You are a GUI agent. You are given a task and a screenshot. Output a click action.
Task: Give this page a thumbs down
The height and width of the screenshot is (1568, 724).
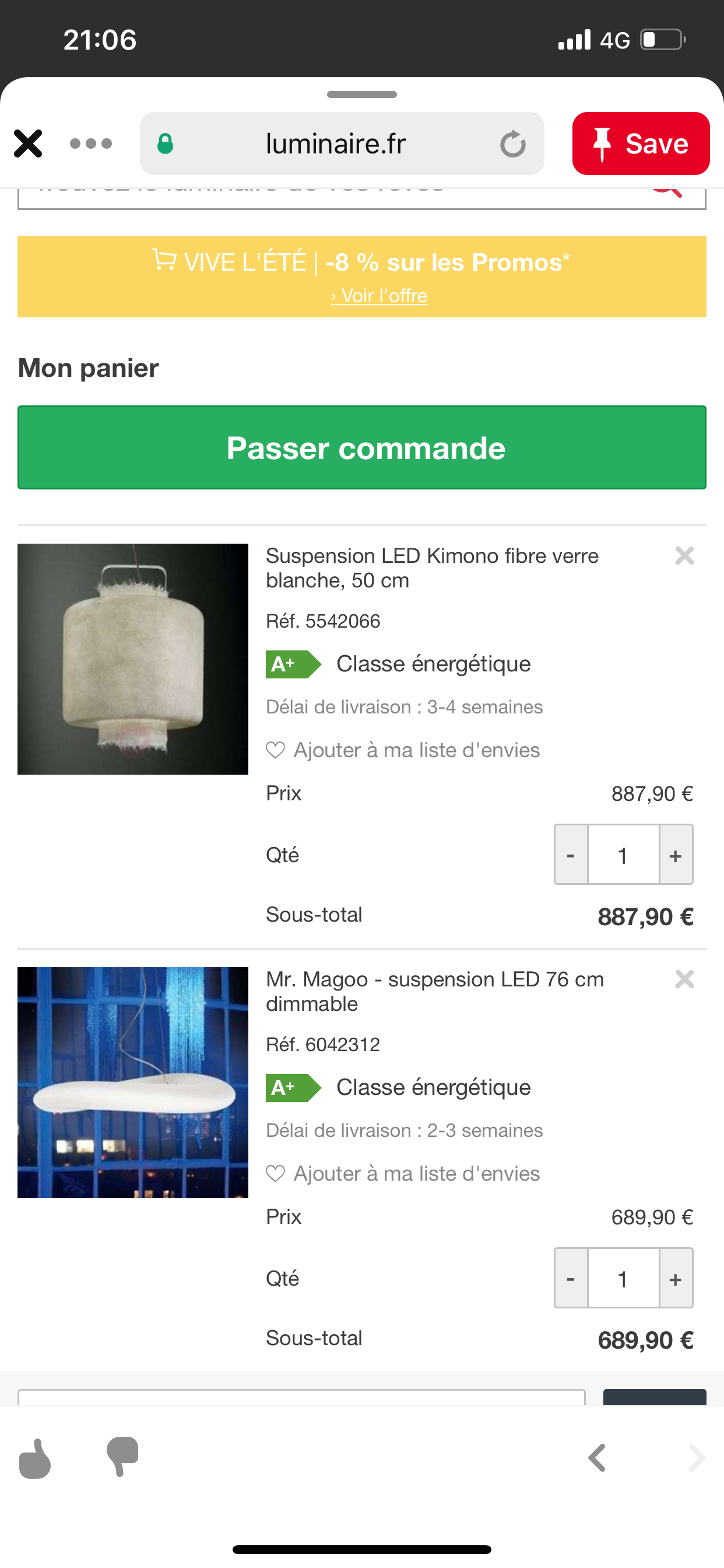pyautogui.click(x=122, y=1457)
